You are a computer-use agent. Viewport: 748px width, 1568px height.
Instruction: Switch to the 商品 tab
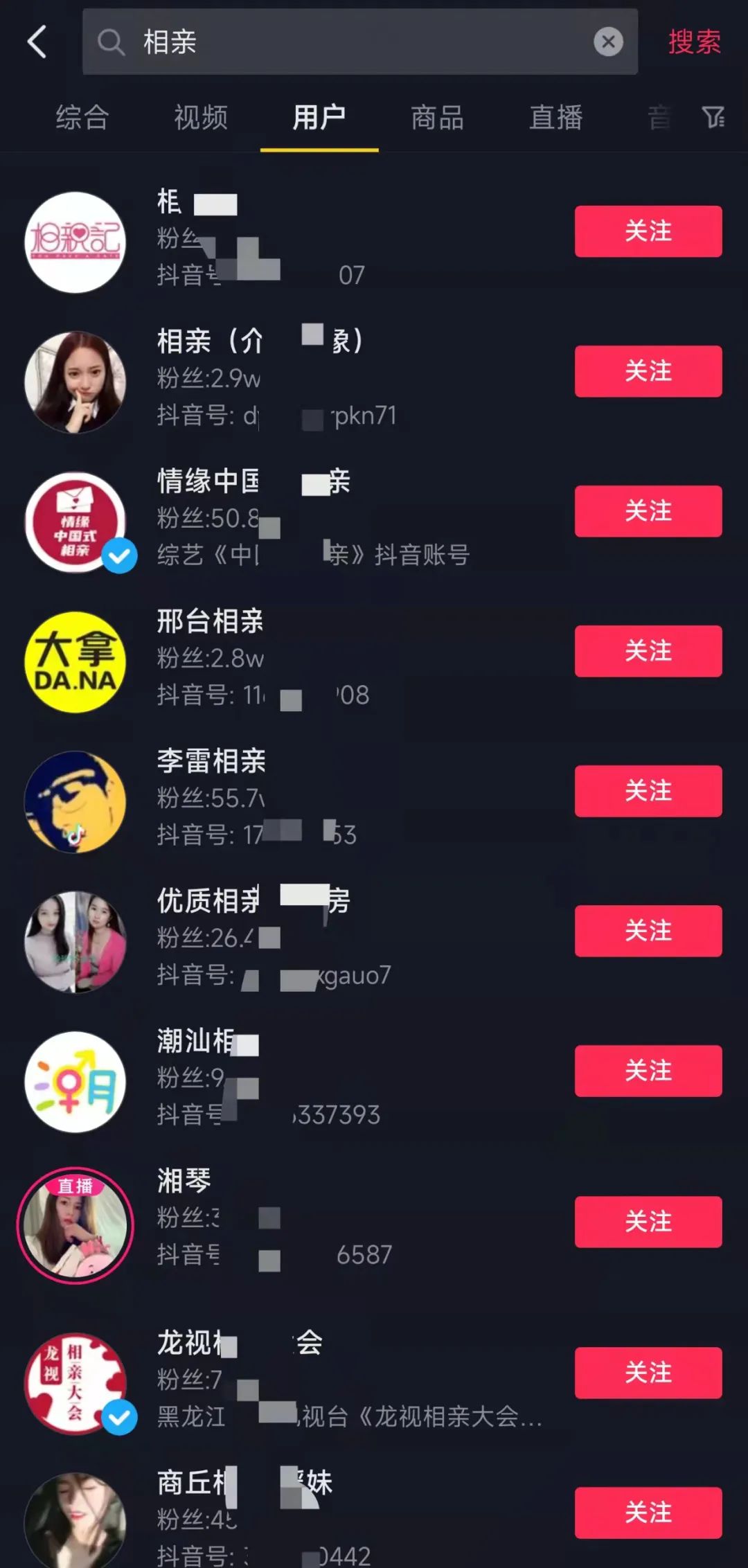click(437, 117)
